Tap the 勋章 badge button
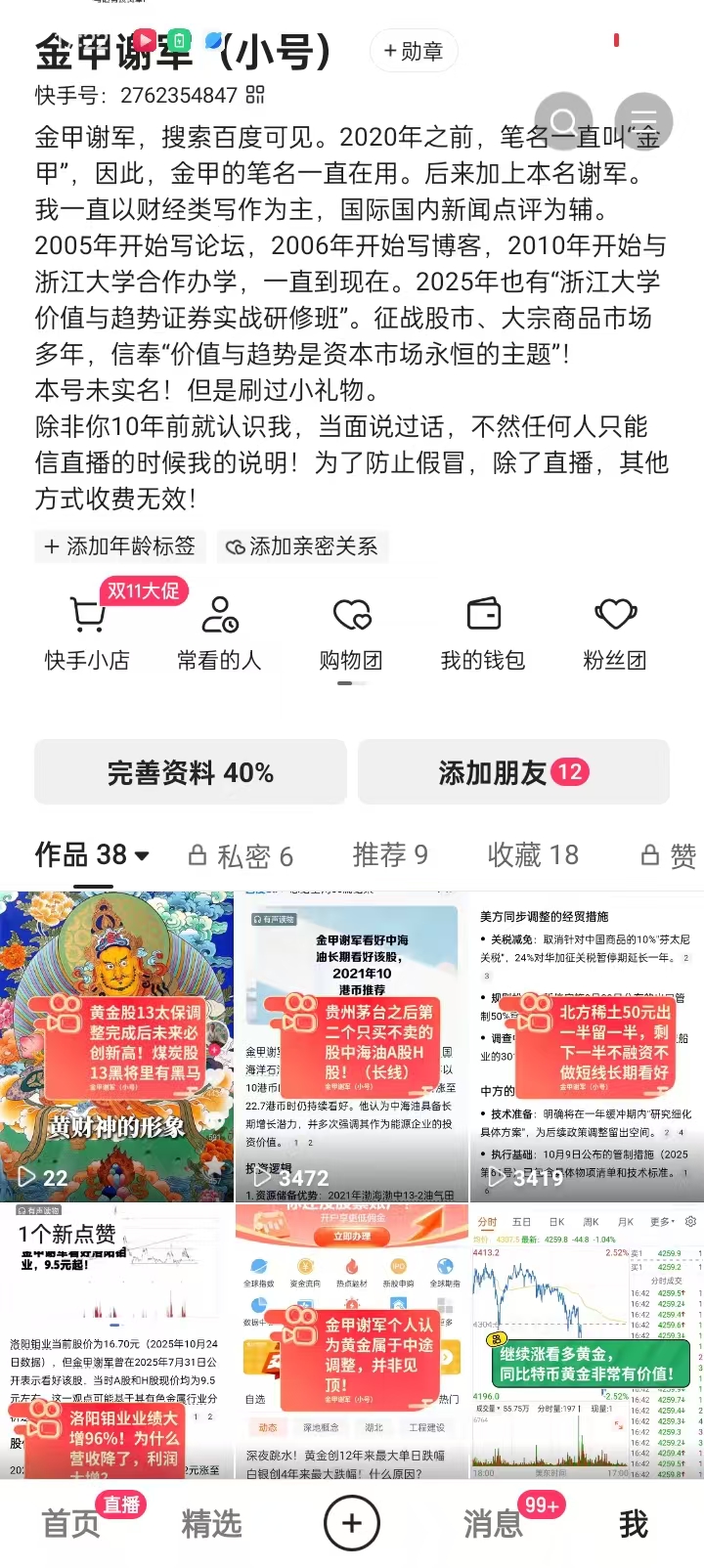 (x=414, y=52)
